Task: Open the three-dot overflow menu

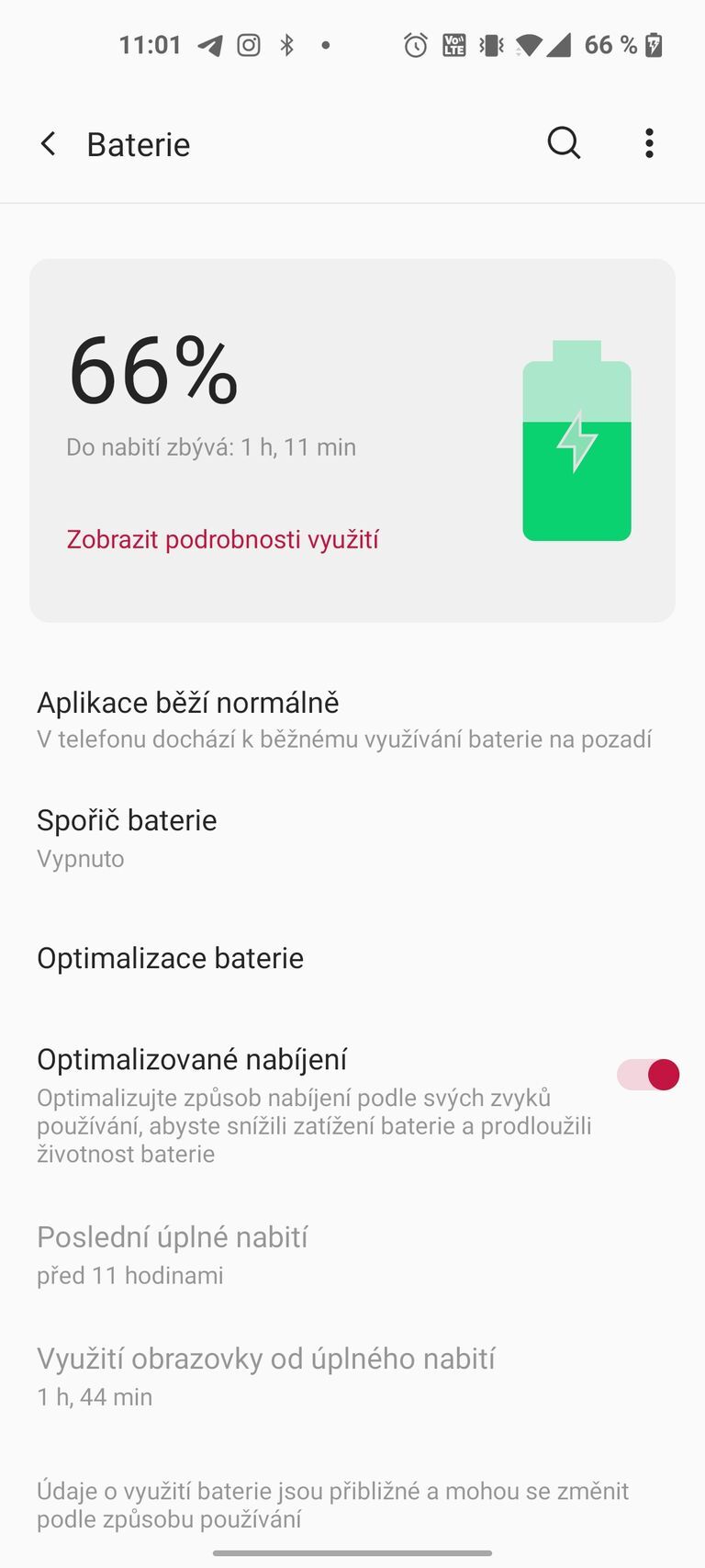Action: point(649,143)
